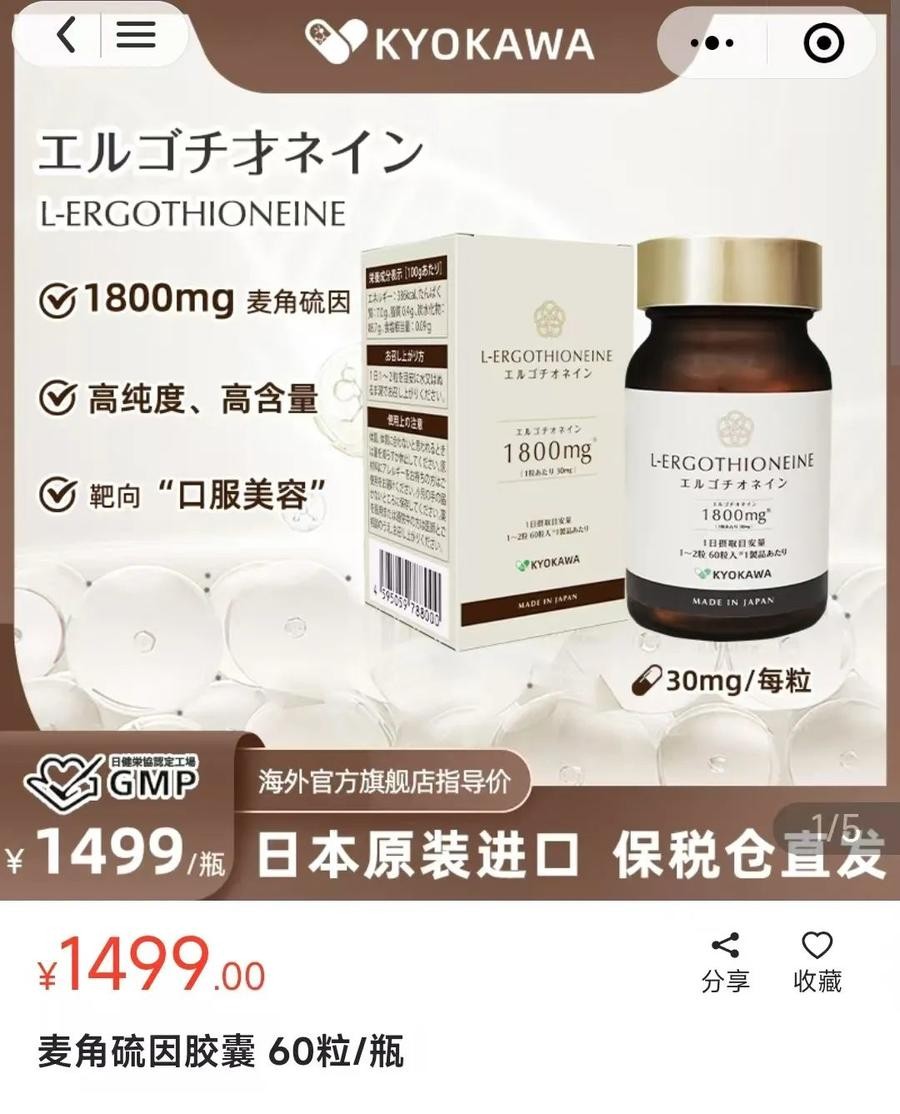Open the hamburger menu in the top bar
900x1114 pixels.
(x=136, y=36)
